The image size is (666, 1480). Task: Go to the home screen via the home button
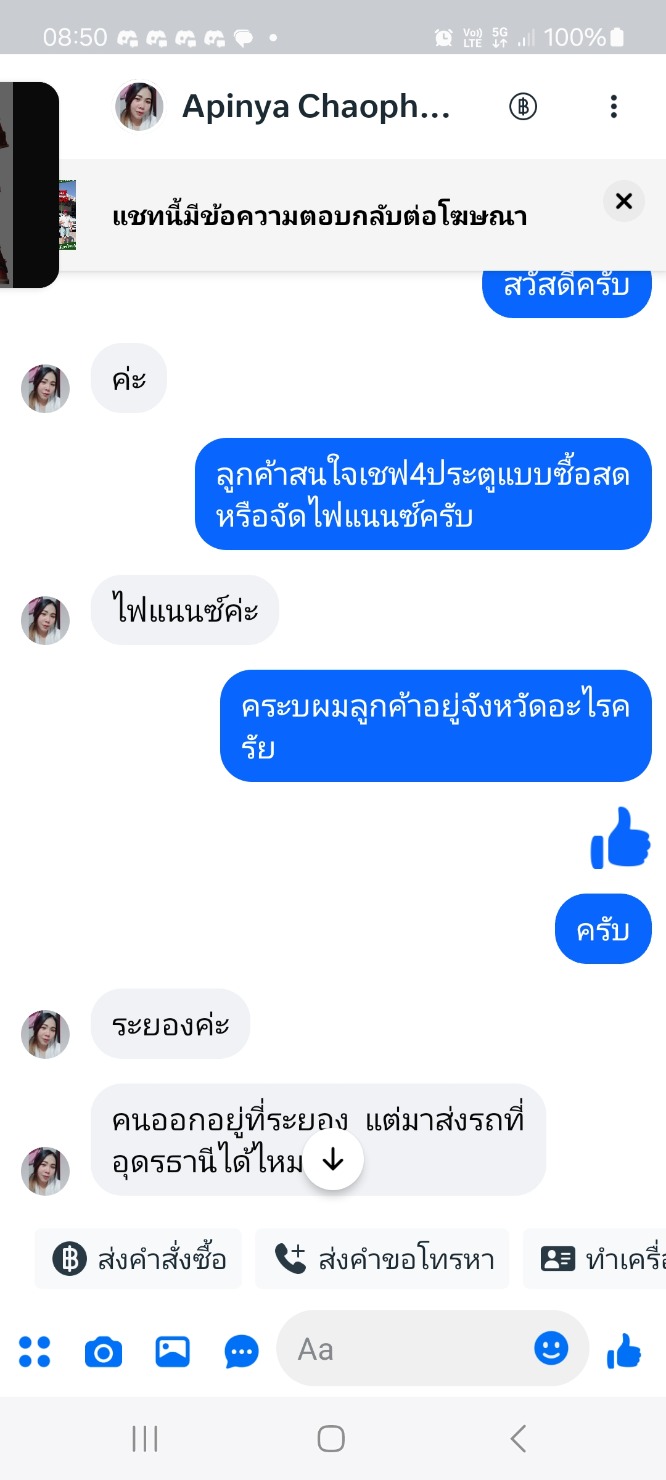click(x=331, y=1439)
